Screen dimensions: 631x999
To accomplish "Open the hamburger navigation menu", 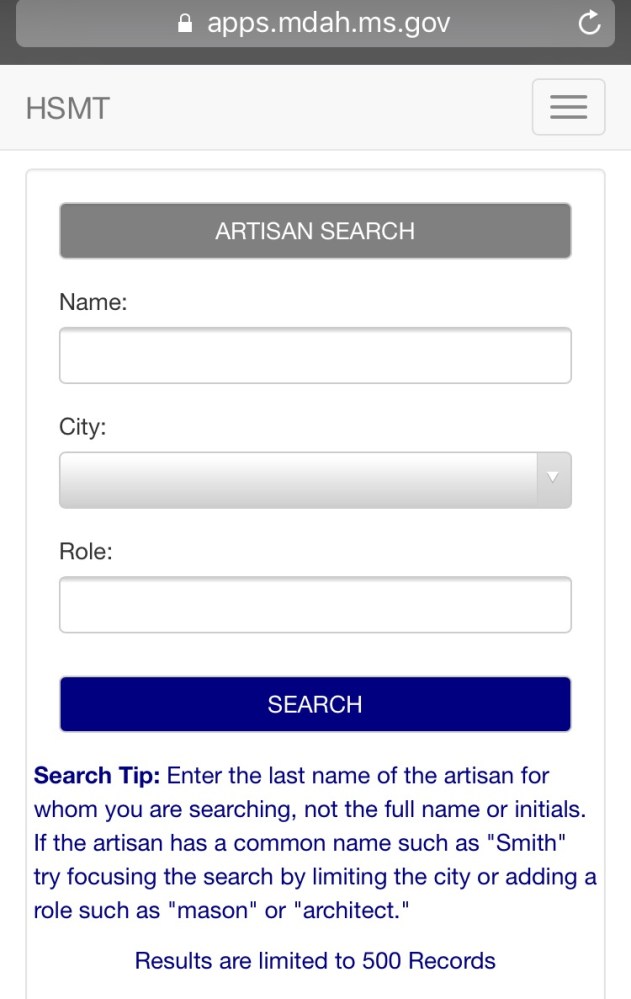I will point(568,107).
